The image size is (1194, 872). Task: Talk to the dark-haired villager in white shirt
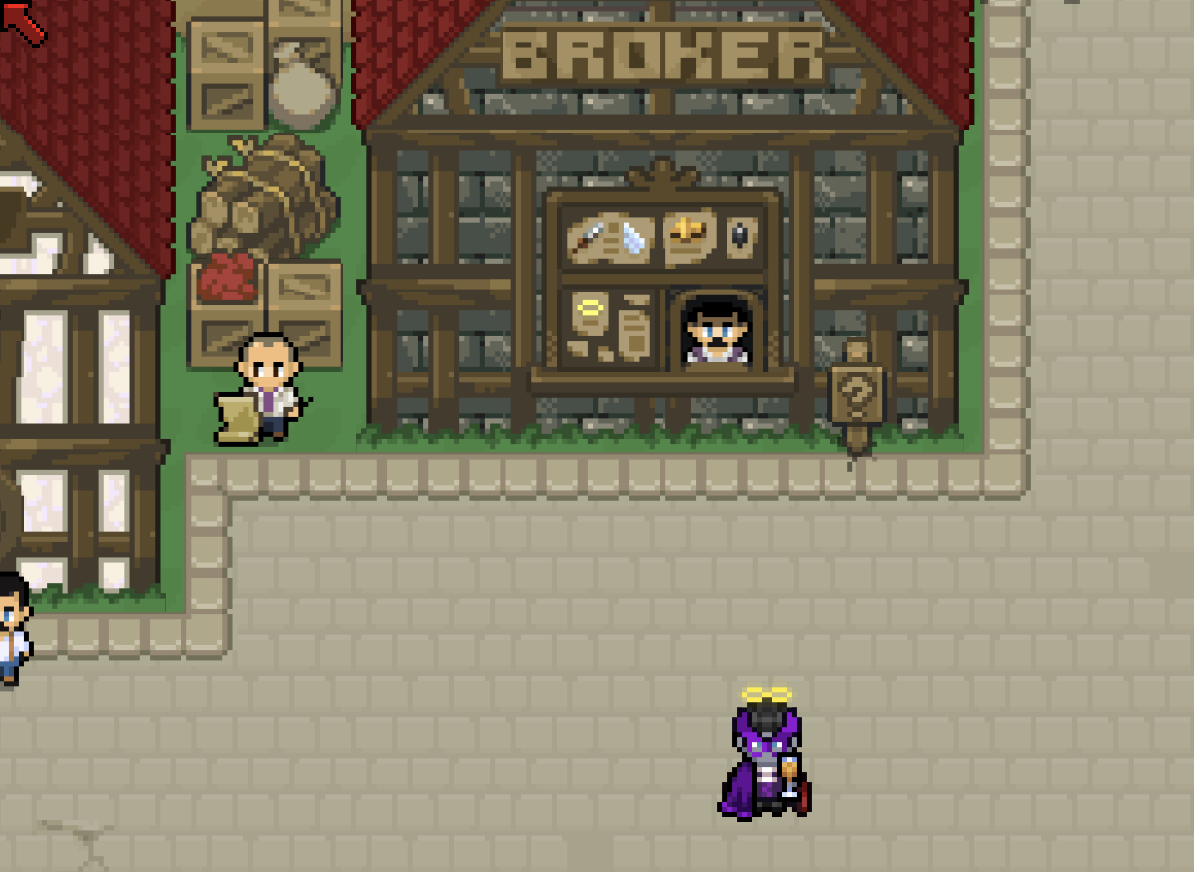coord(11,628)
